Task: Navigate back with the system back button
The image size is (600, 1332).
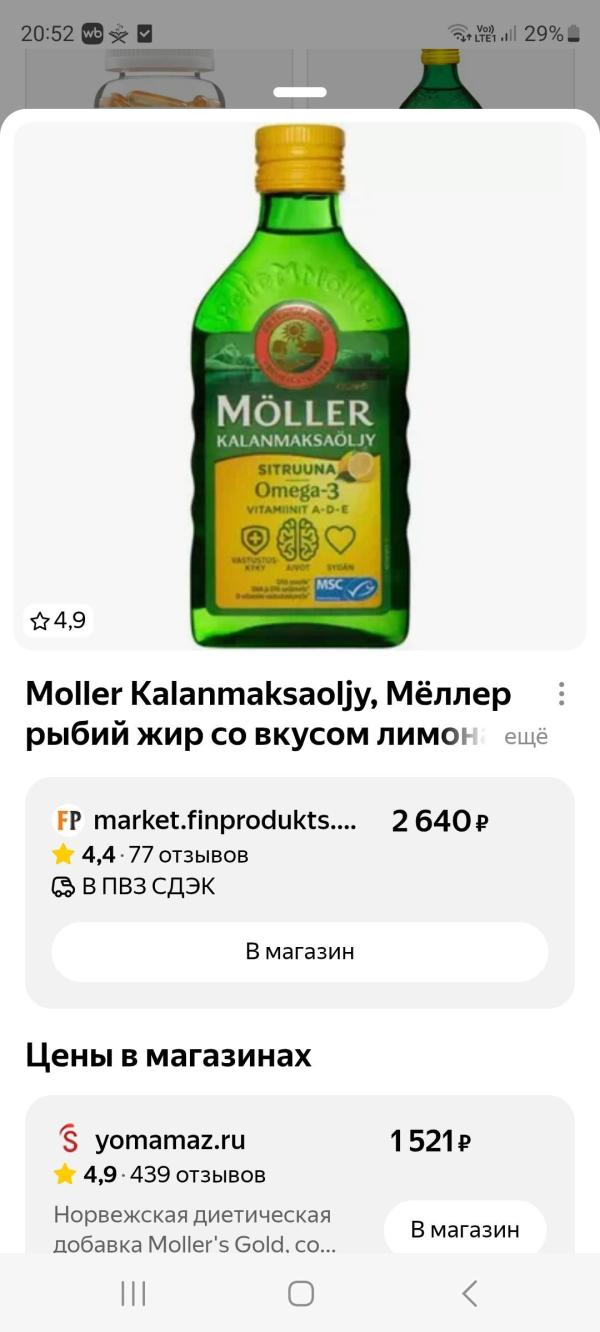Action: point(469,1293)
